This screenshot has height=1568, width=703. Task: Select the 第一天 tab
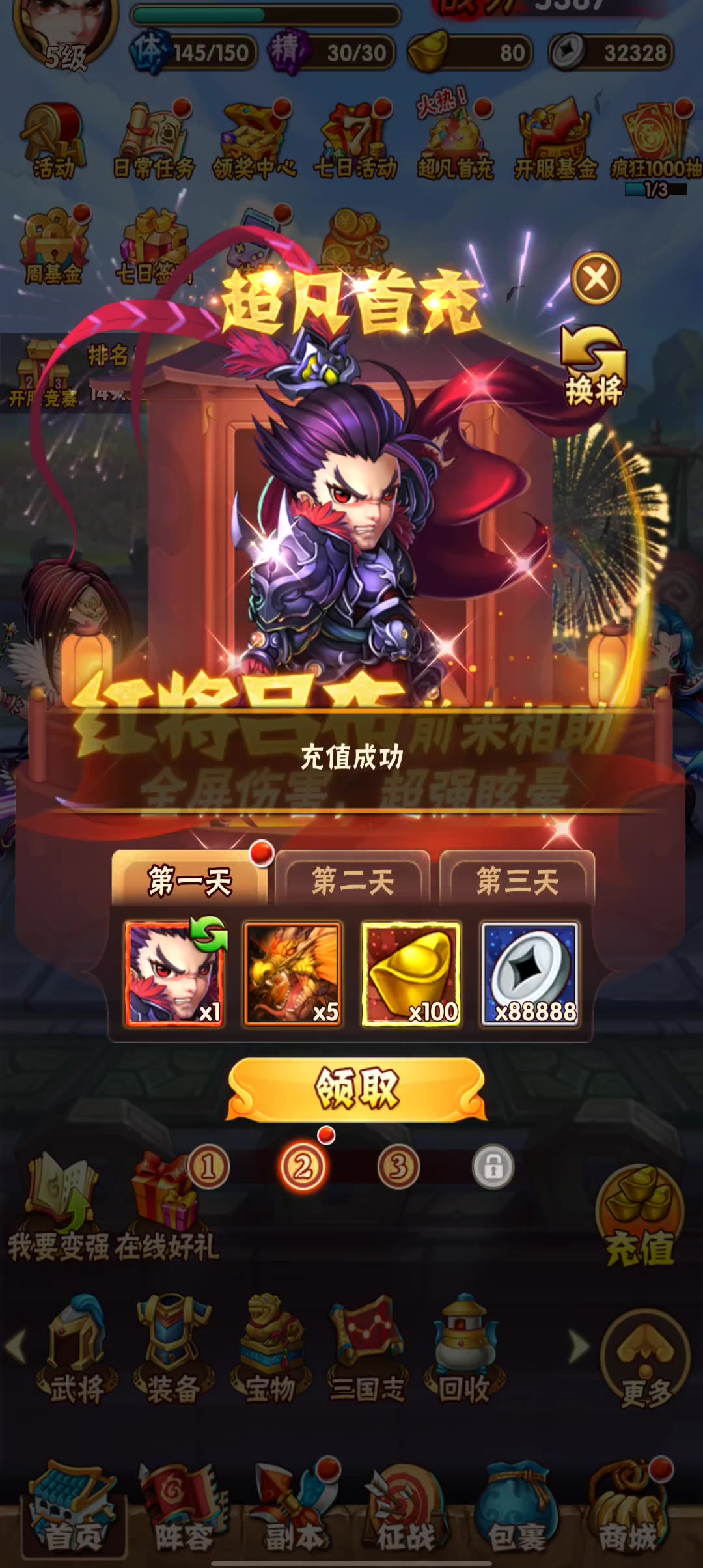pyautogui.click(x=189, y=880)
